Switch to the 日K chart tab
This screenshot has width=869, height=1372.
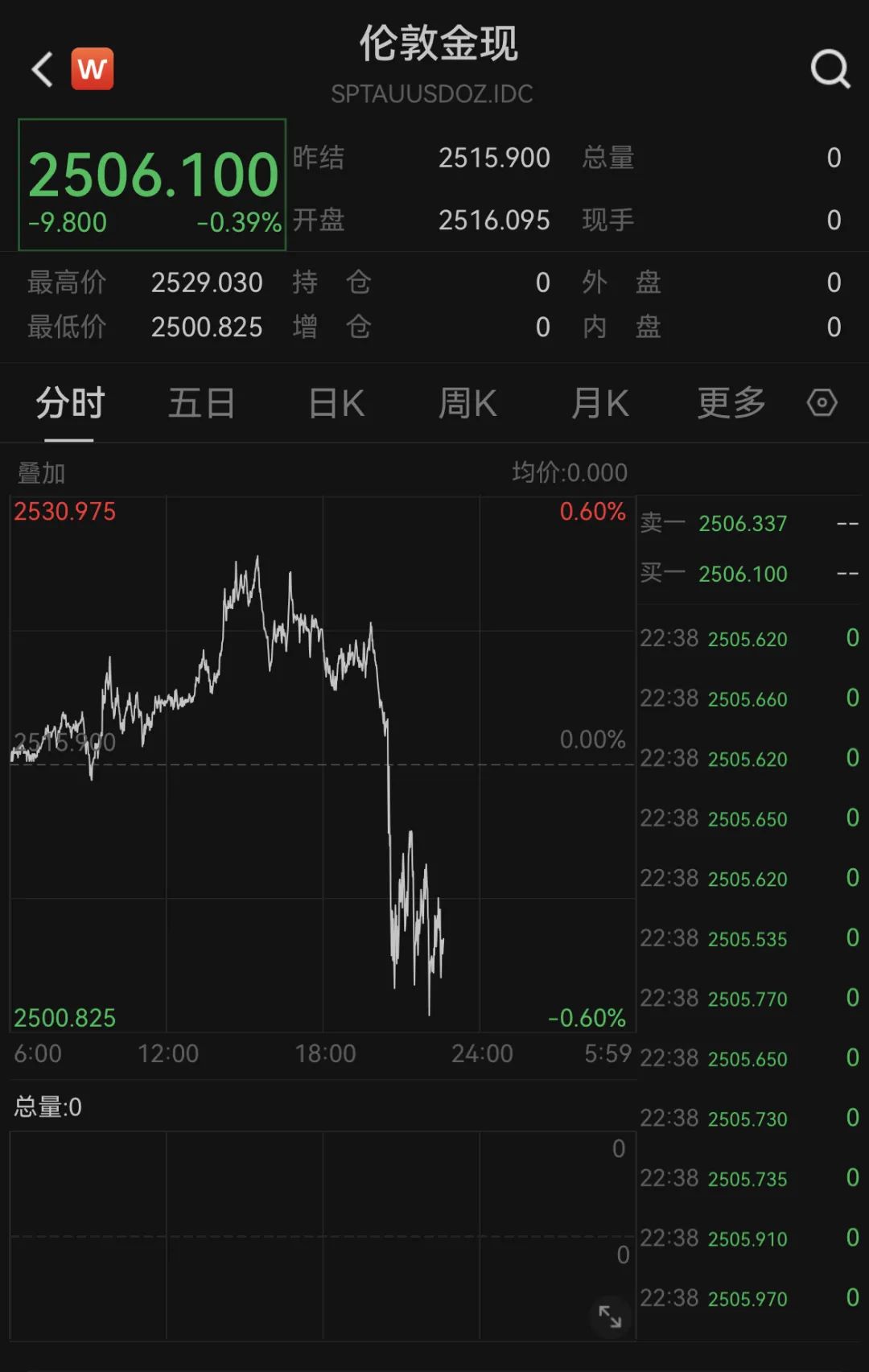[336, 403]
